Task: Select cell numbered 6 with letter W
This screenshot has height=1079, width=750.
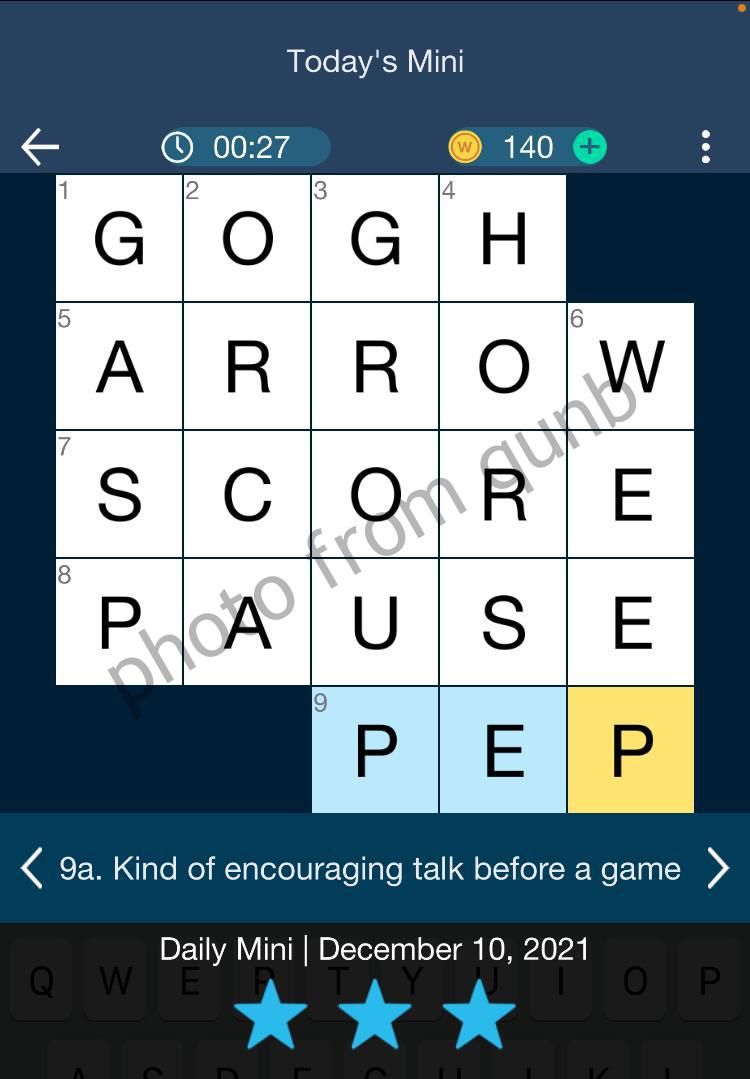Action: [x=631, y=366]
